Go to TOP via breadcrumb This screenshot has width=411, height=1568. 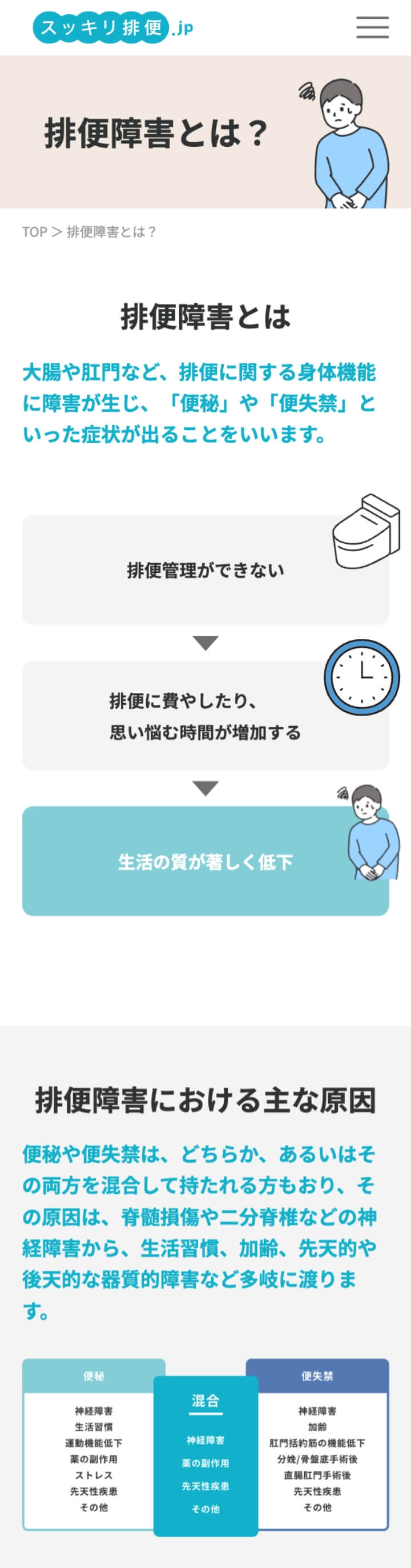pos(34,232)
